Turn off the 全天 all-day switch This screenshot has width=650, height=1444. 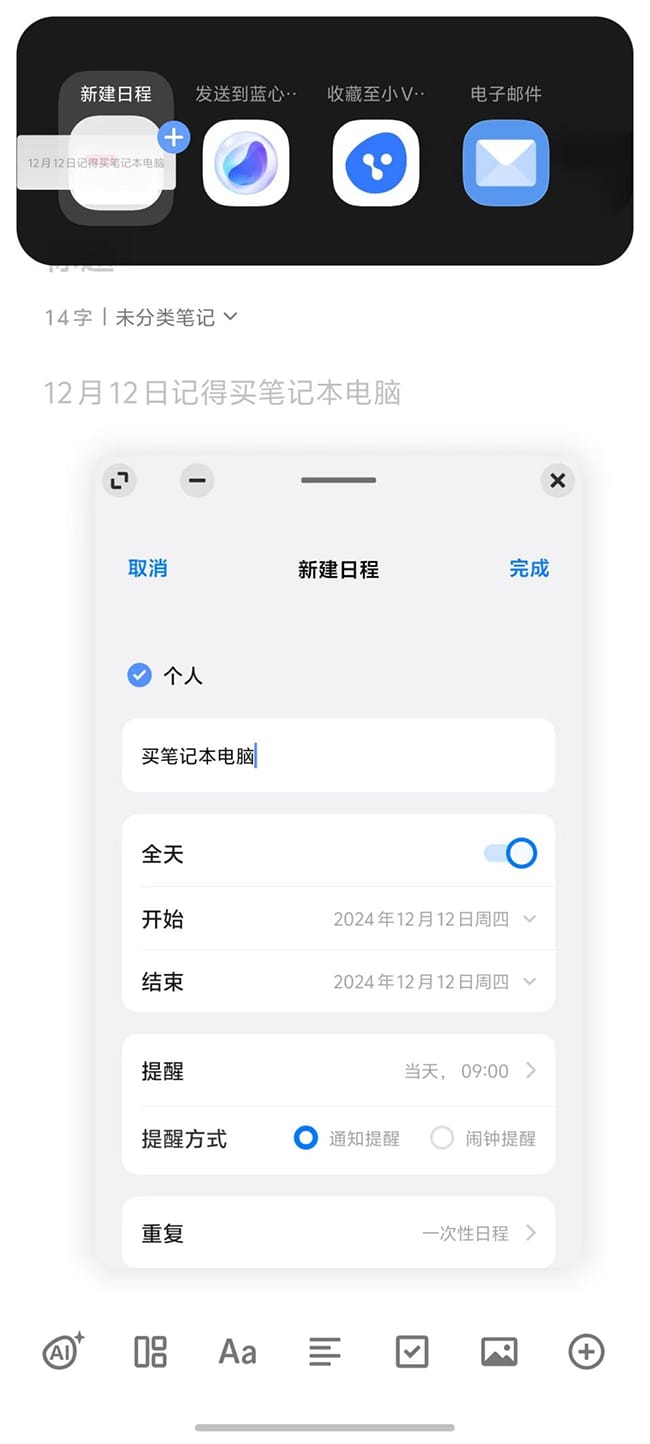click(511, 853)
